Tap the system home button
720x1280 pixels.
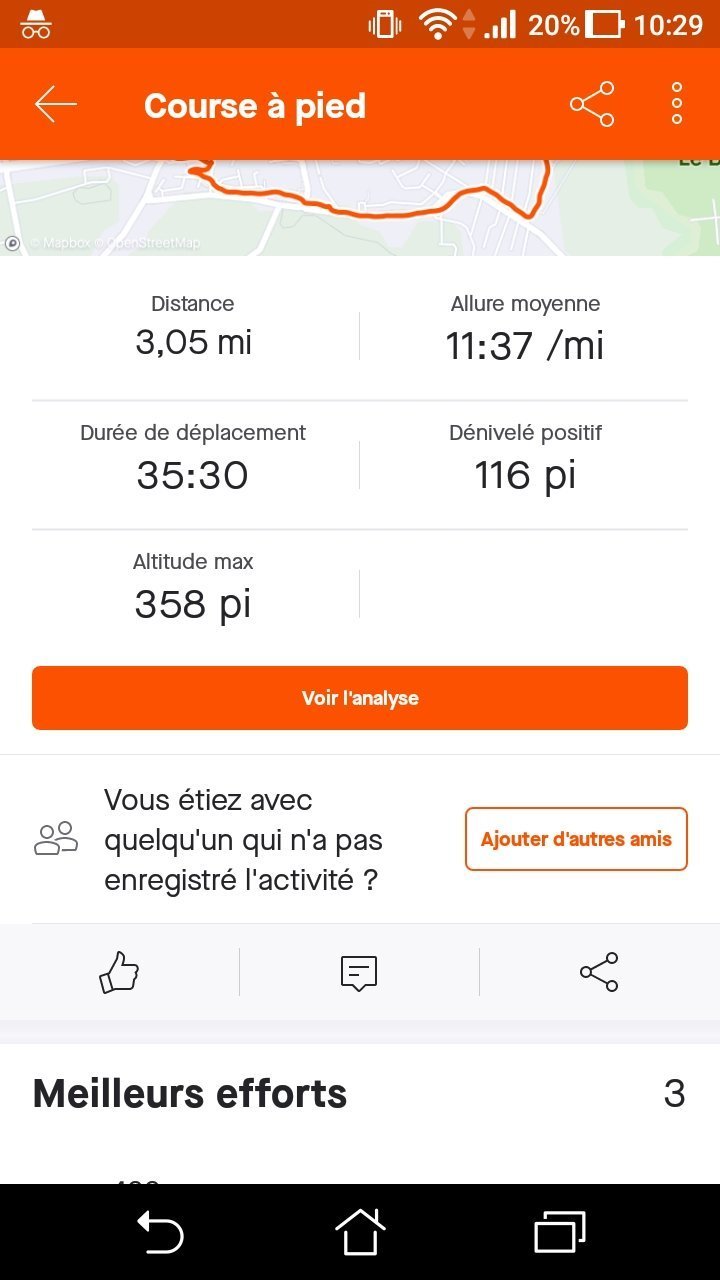[x=360, y=1232]
